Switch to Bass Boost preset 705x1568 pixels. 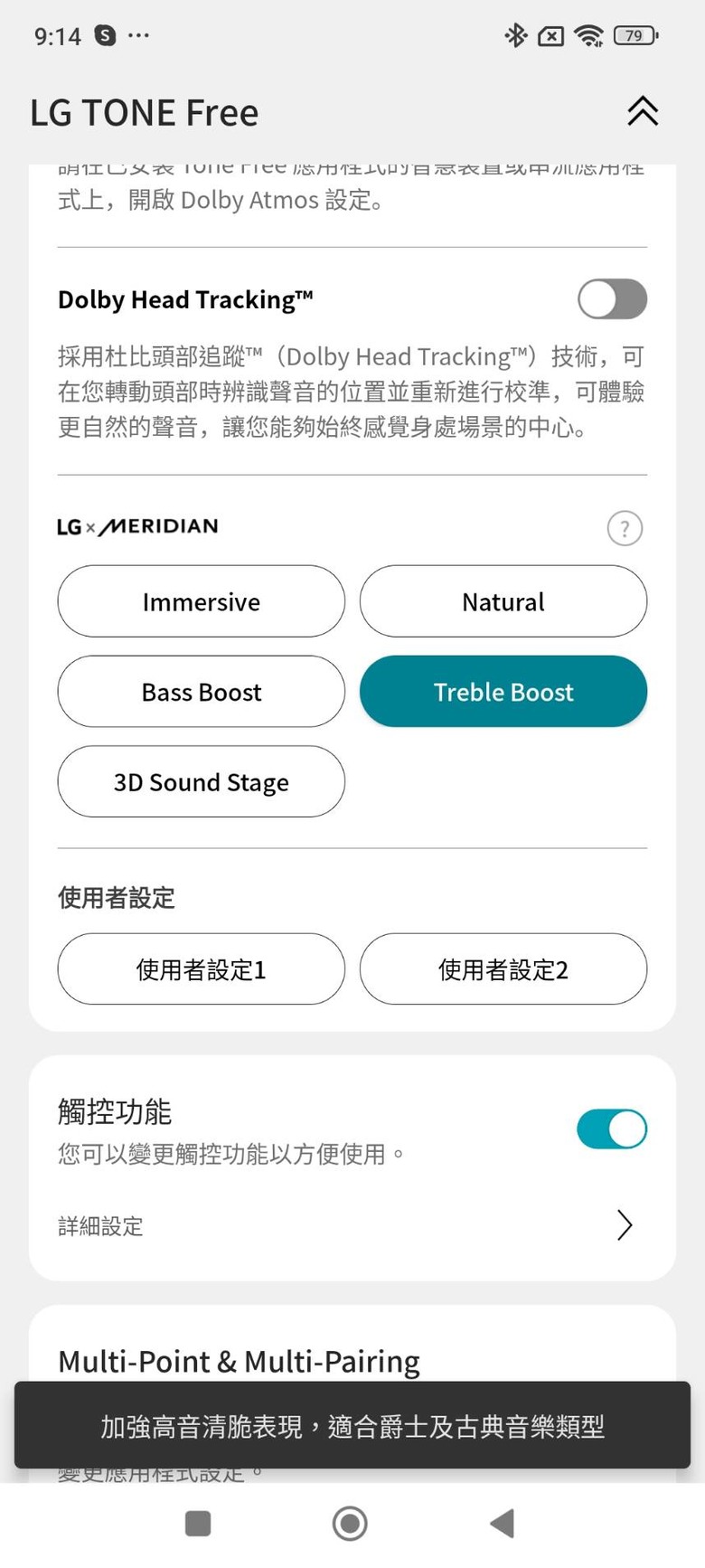pos(201,692)
